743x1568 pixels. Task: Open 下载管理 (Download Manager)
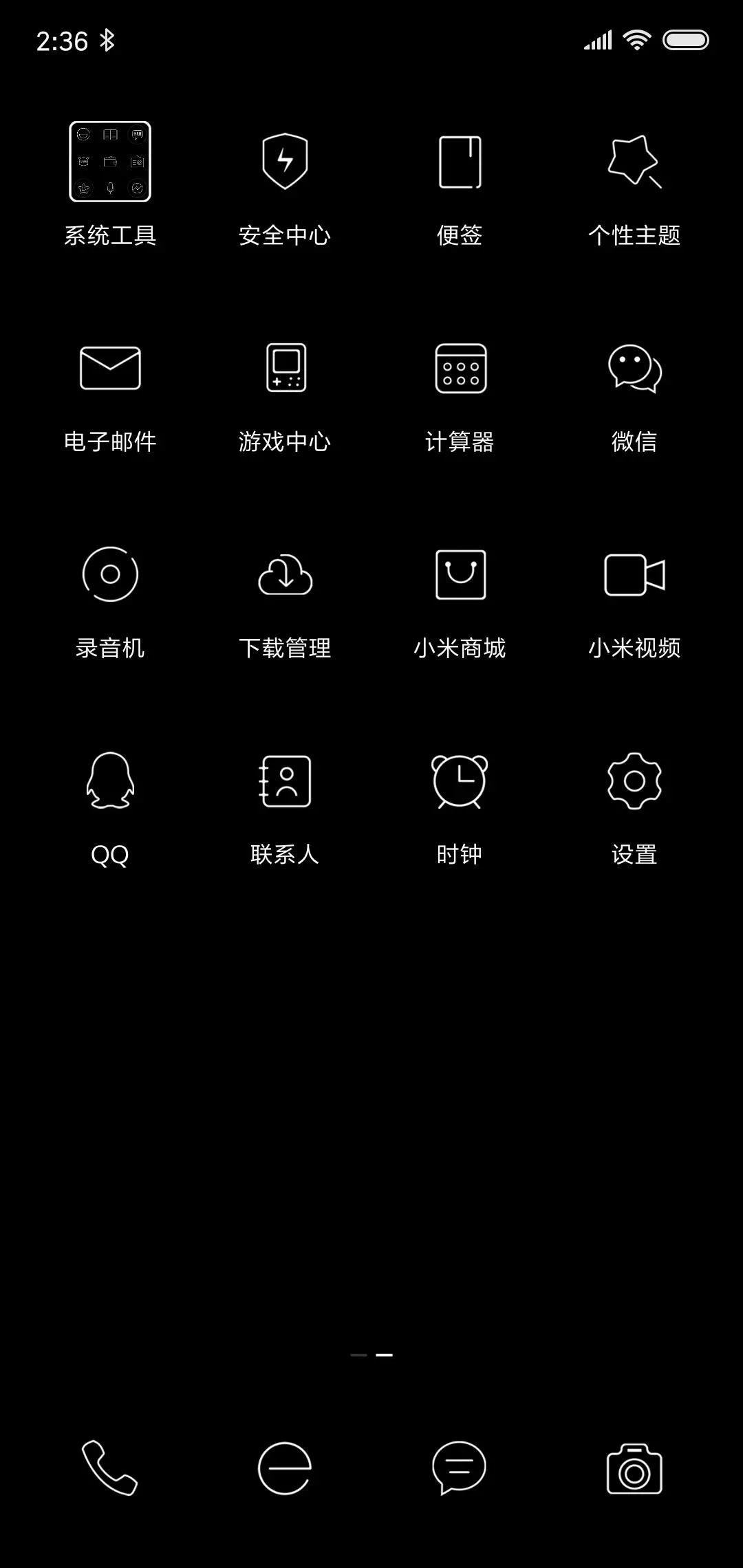(285, 575)
